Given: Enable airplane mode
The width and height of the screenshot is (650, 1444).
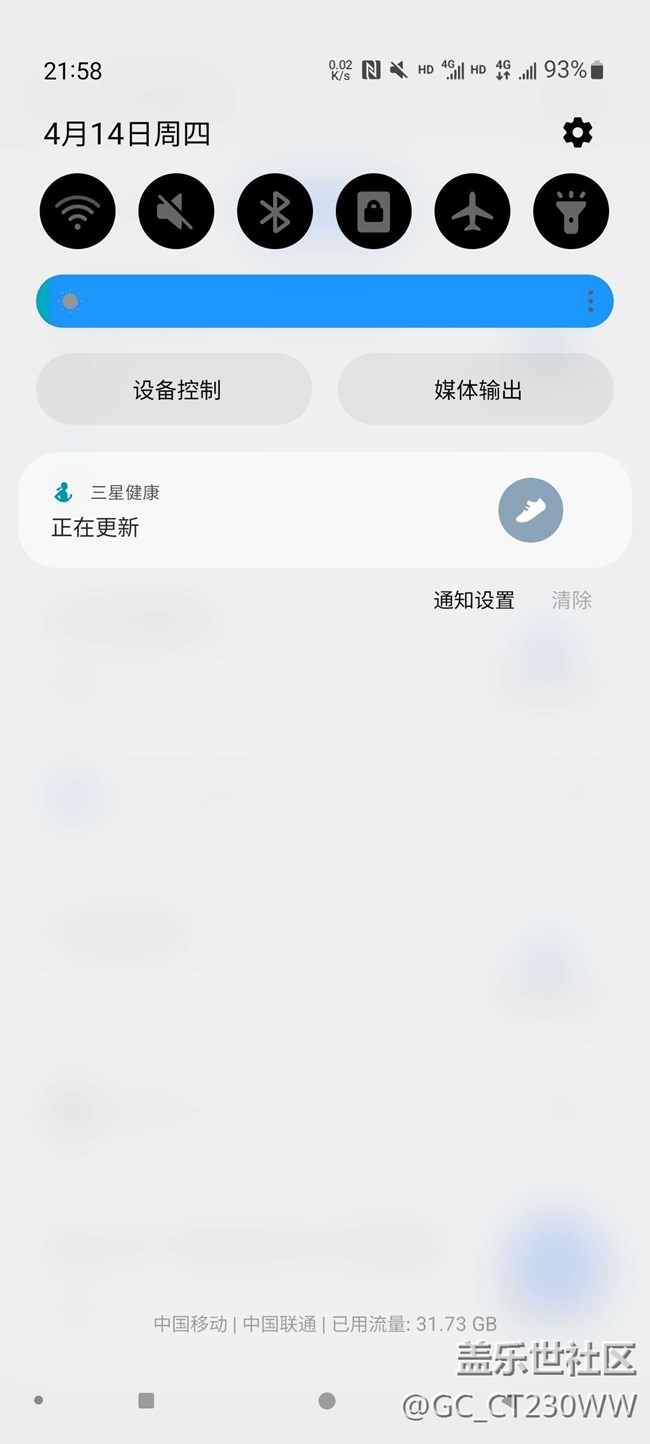Looking at the screenshot, I should 472,211.
